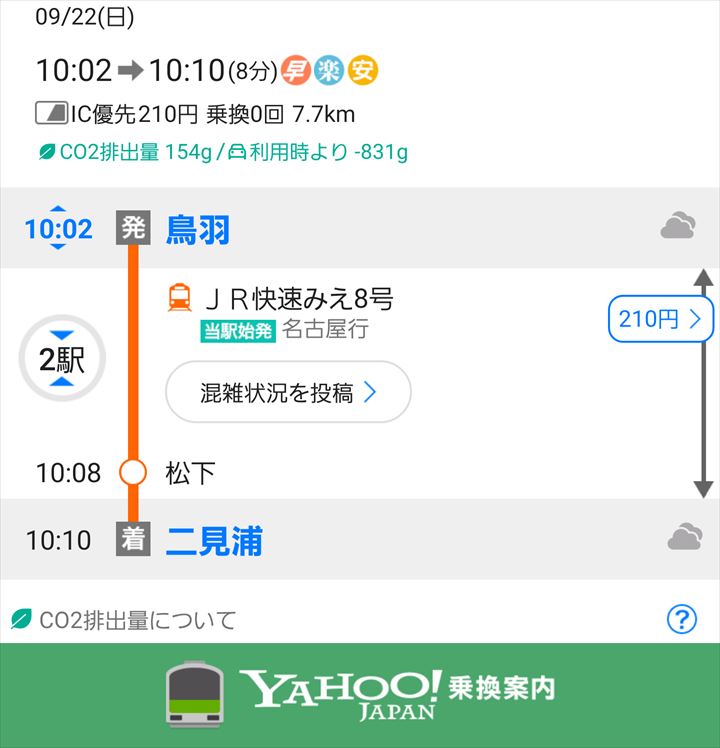The height and width of the screenshot is (748, 720).
Task: Select the later train arrow below 10:02
Action: [x=58, y=247]
